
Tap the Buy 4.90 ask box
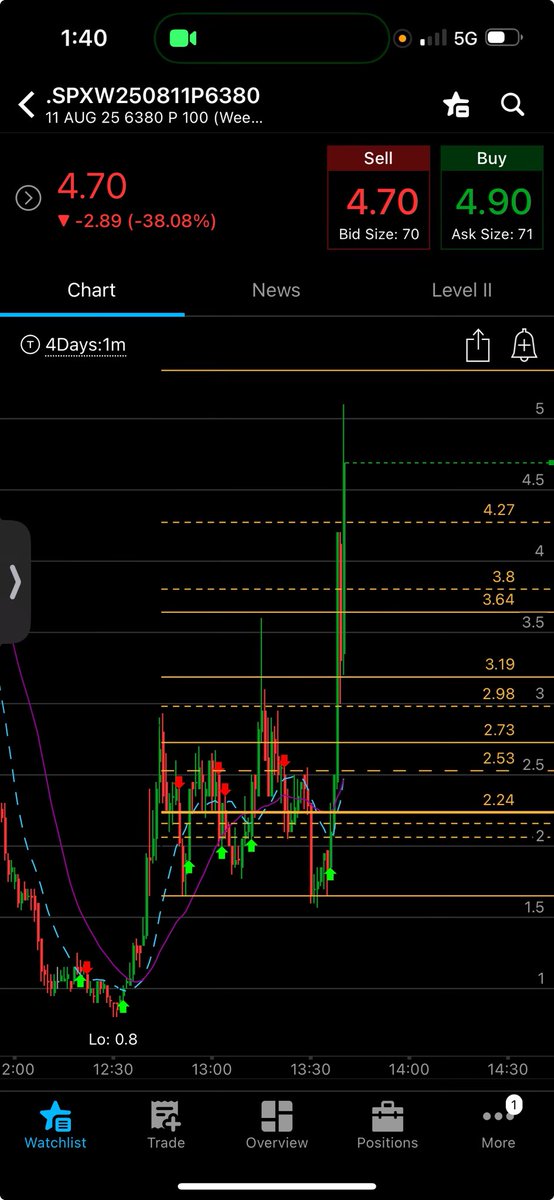(x=491, y=198)
